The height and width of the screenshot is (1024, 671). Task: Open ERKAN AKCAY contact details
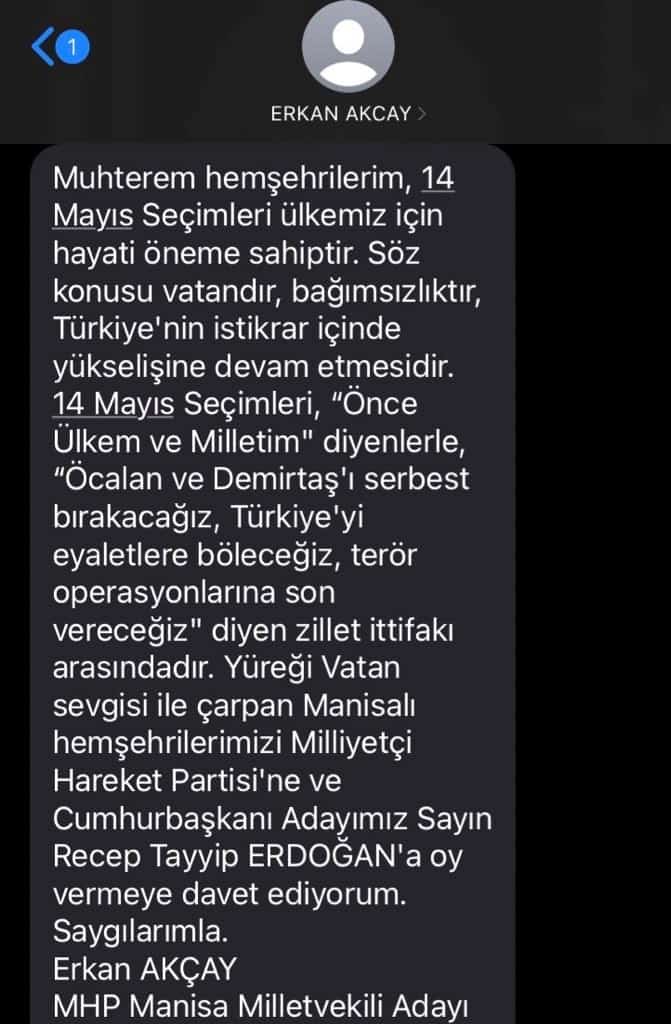tap(347, 113)
